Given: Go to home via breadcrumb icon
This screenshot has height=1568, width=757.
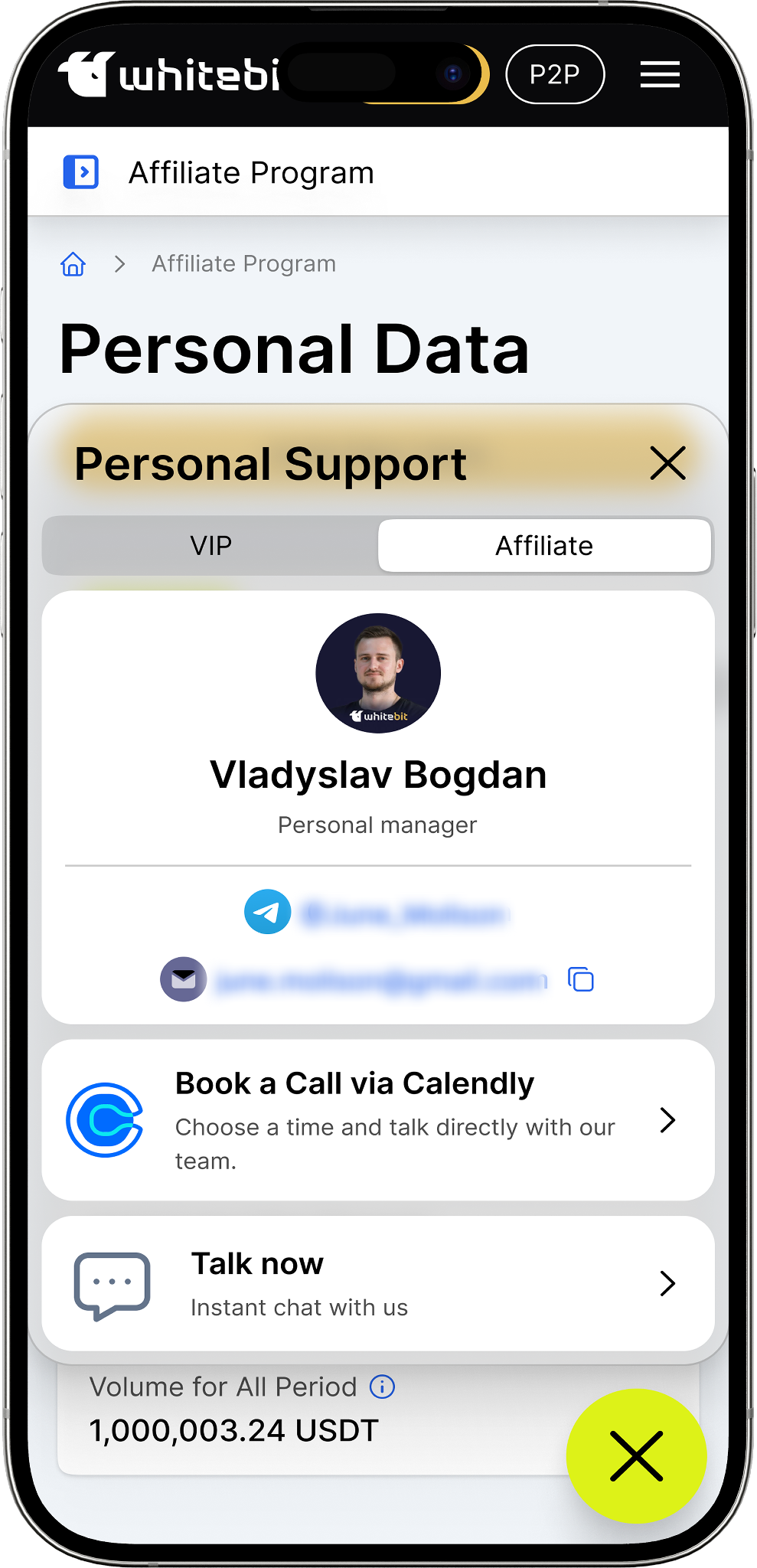Looking at the screenshot, I should tap(73, 264).
